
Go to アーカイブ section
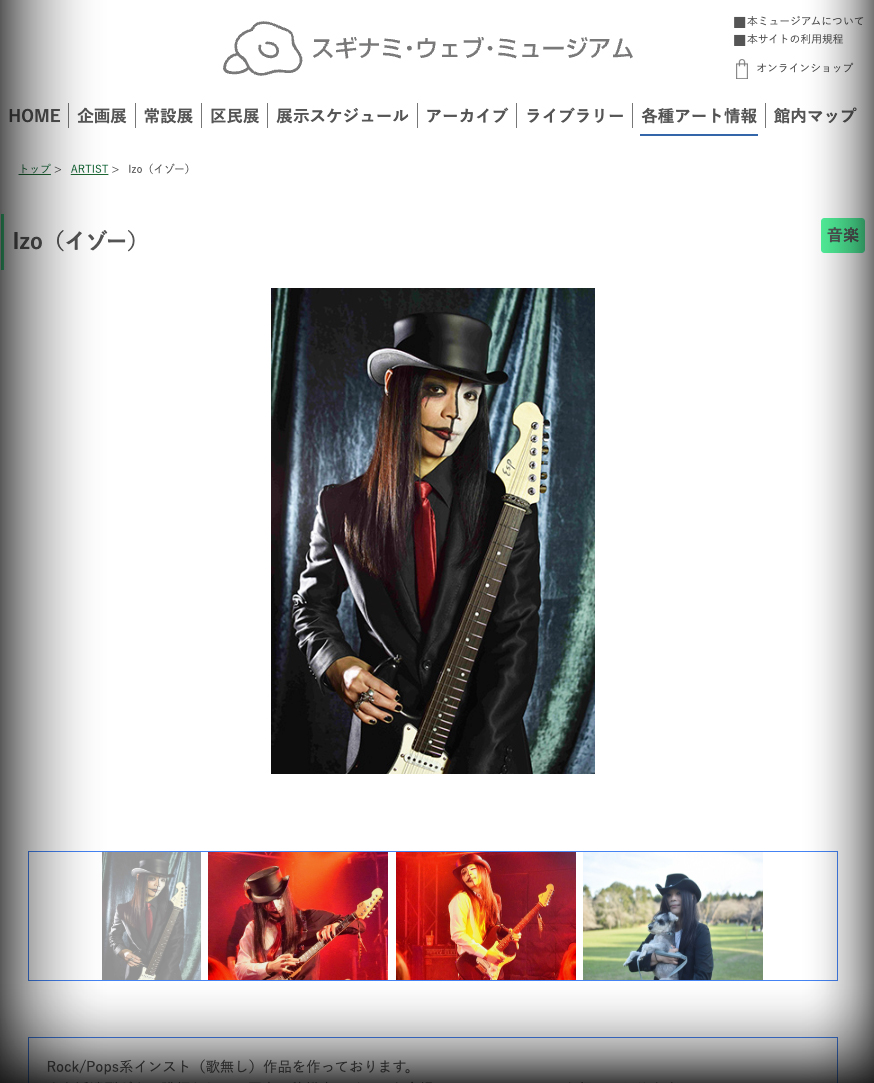pos(467,116)
